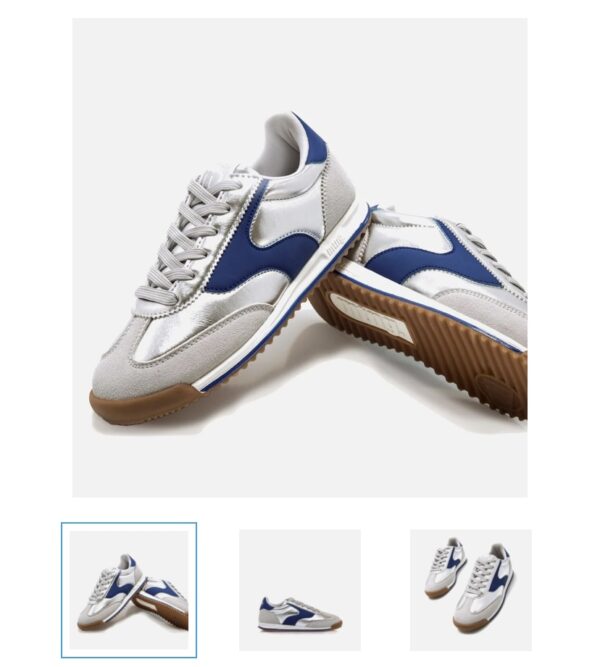This screenshot has height=667, width=600.
Task: Select the first thumbnail showing stacked sneakers
Action: (129, 590)
